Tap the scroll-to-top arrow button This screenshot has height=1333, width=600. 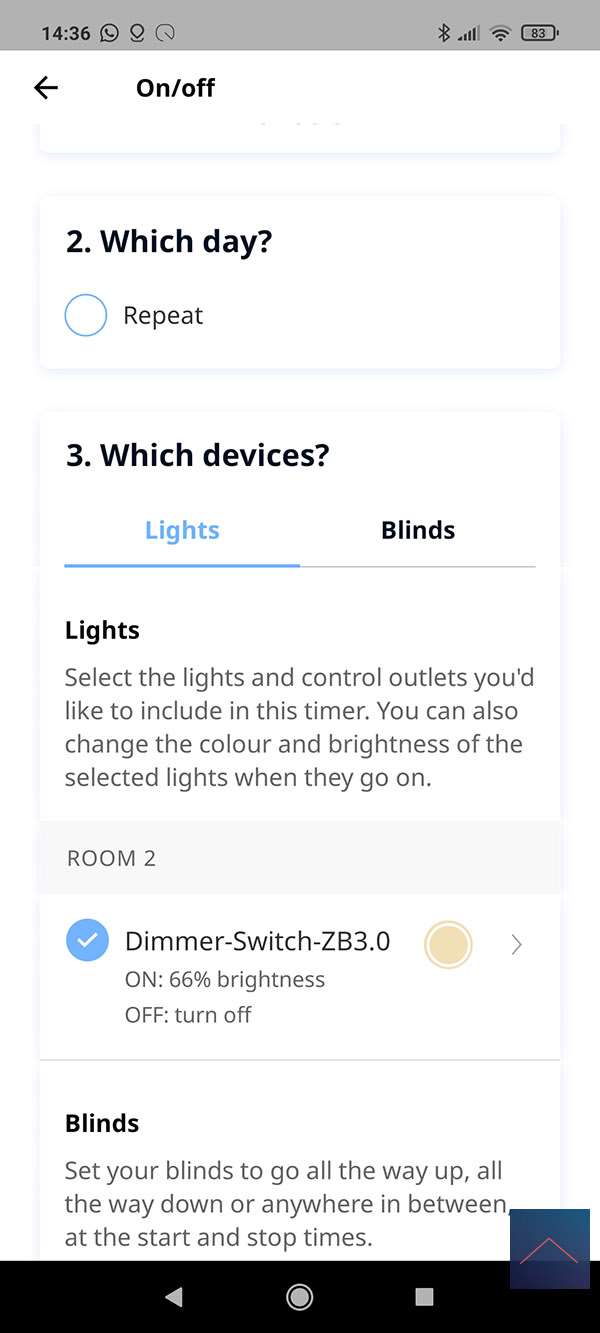pyautogui.click(x=549, y=1249)
